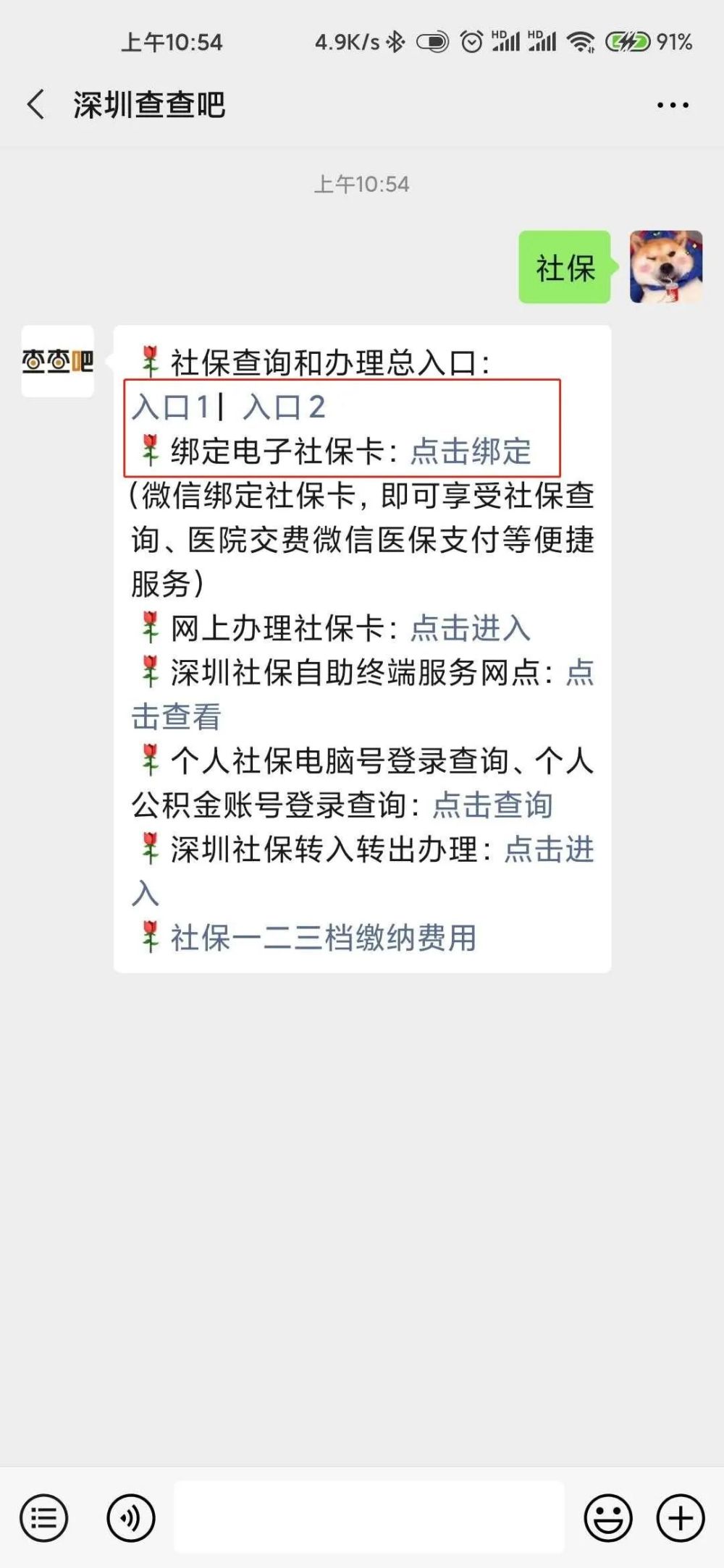Open 点击进入 for 社保转入转出办理

coord(549,849)
